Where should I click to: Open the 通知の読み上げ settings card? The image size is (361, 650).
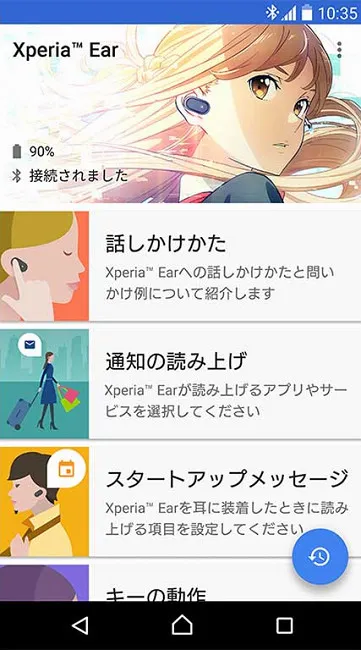pos(180,384)
